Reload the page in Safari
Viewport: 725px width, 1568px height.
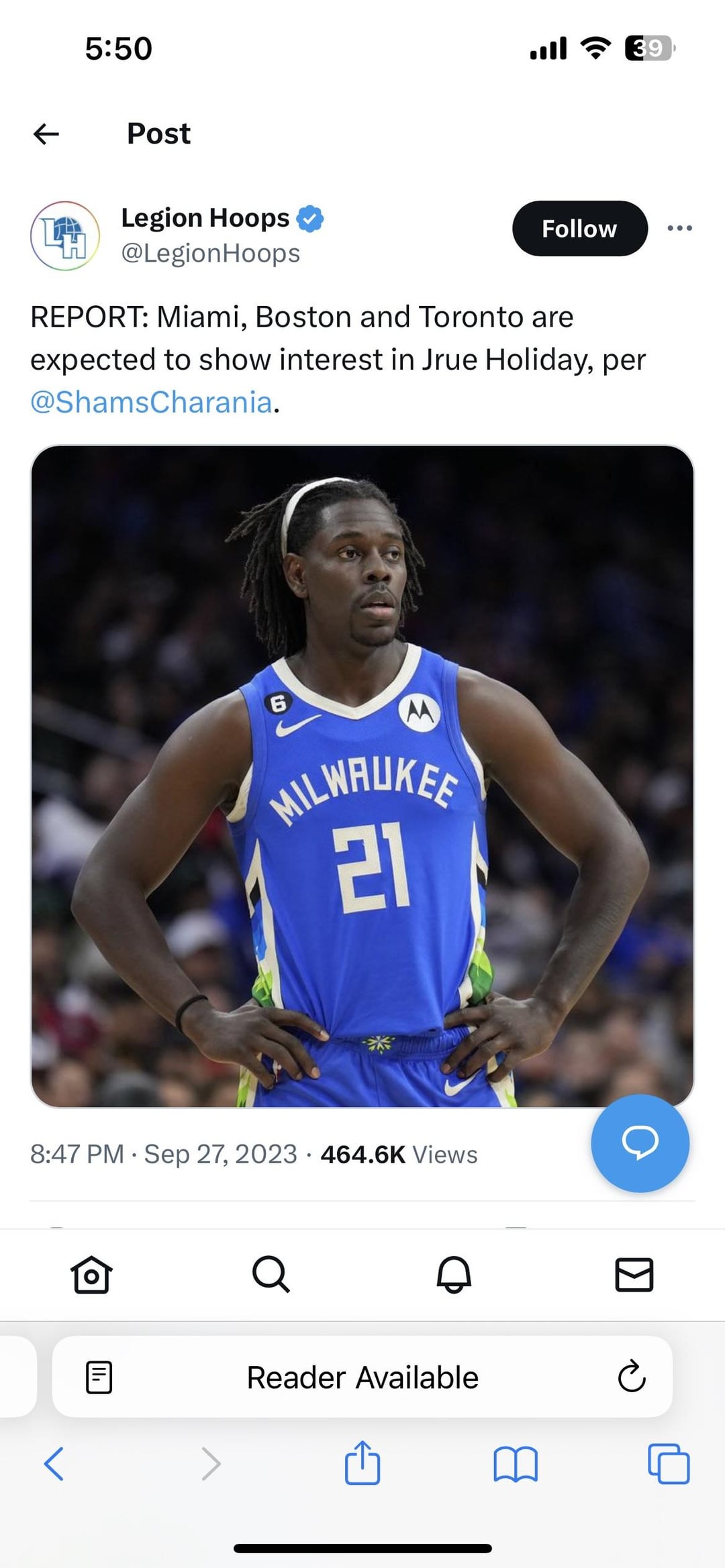[631, 1377]
